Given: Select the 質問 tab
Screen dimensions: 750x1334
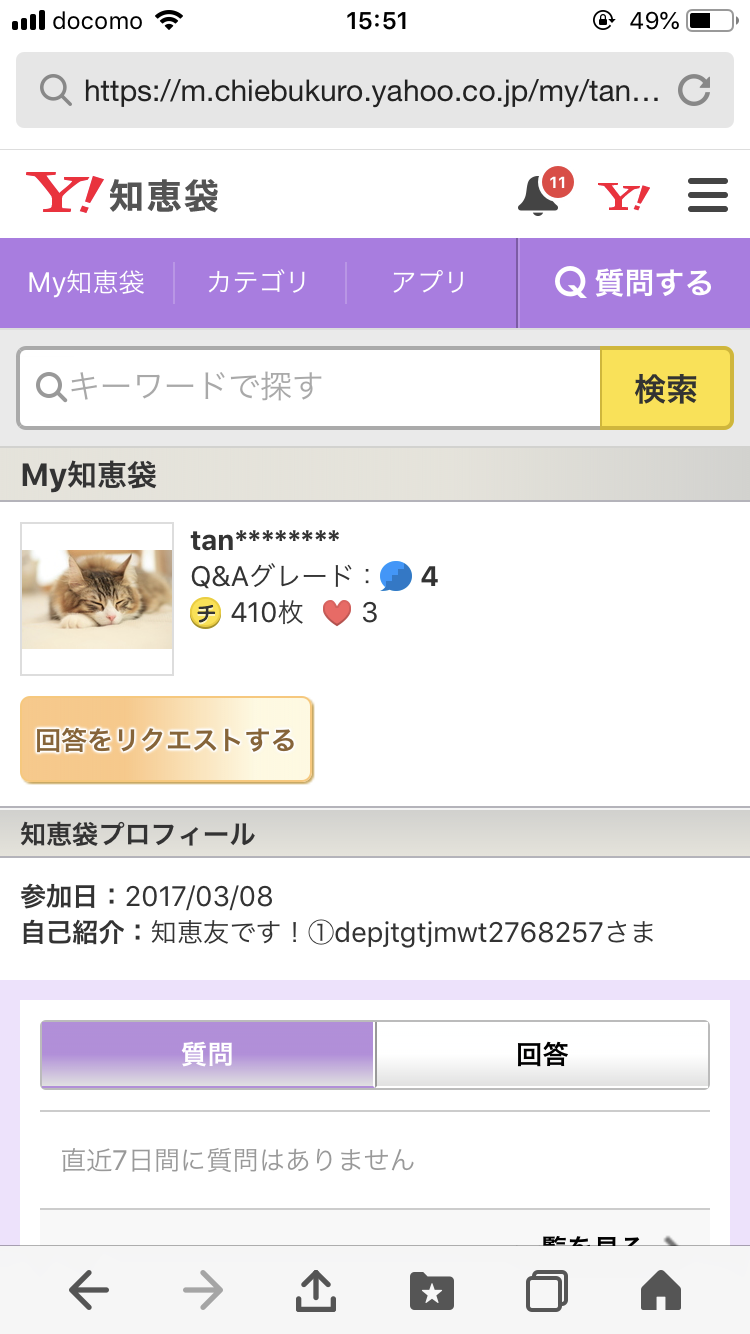Looking at the screenshot, I should (207, 1054).
